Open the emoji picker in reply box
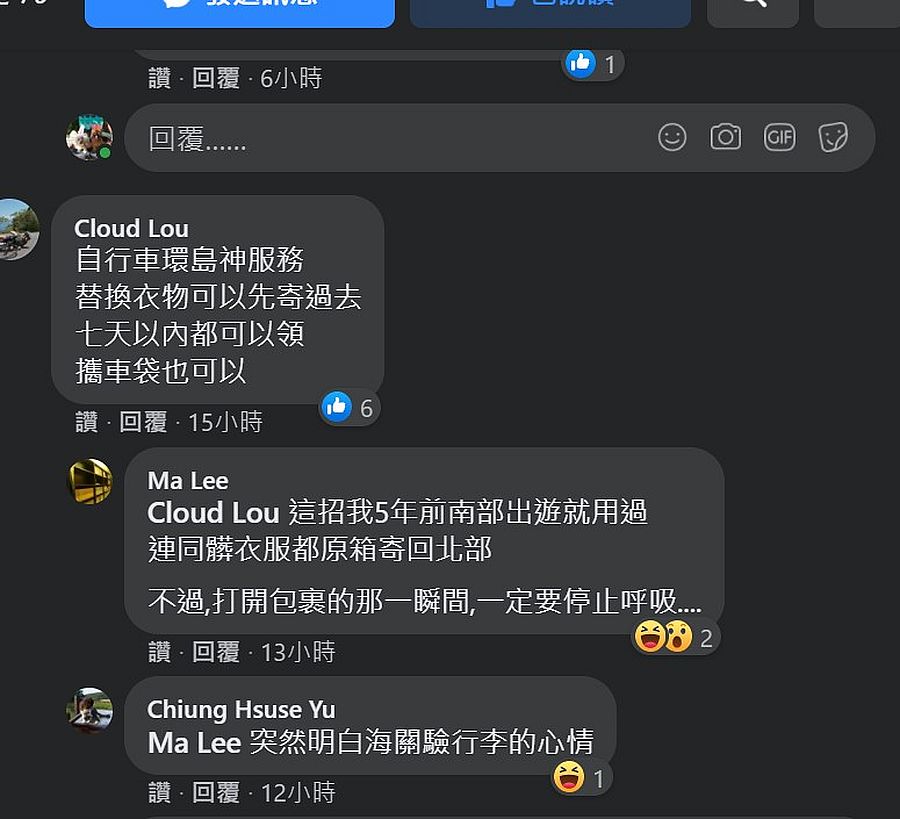Image resolution: width=900 pixels, height=819 pixels. [672, 137]
